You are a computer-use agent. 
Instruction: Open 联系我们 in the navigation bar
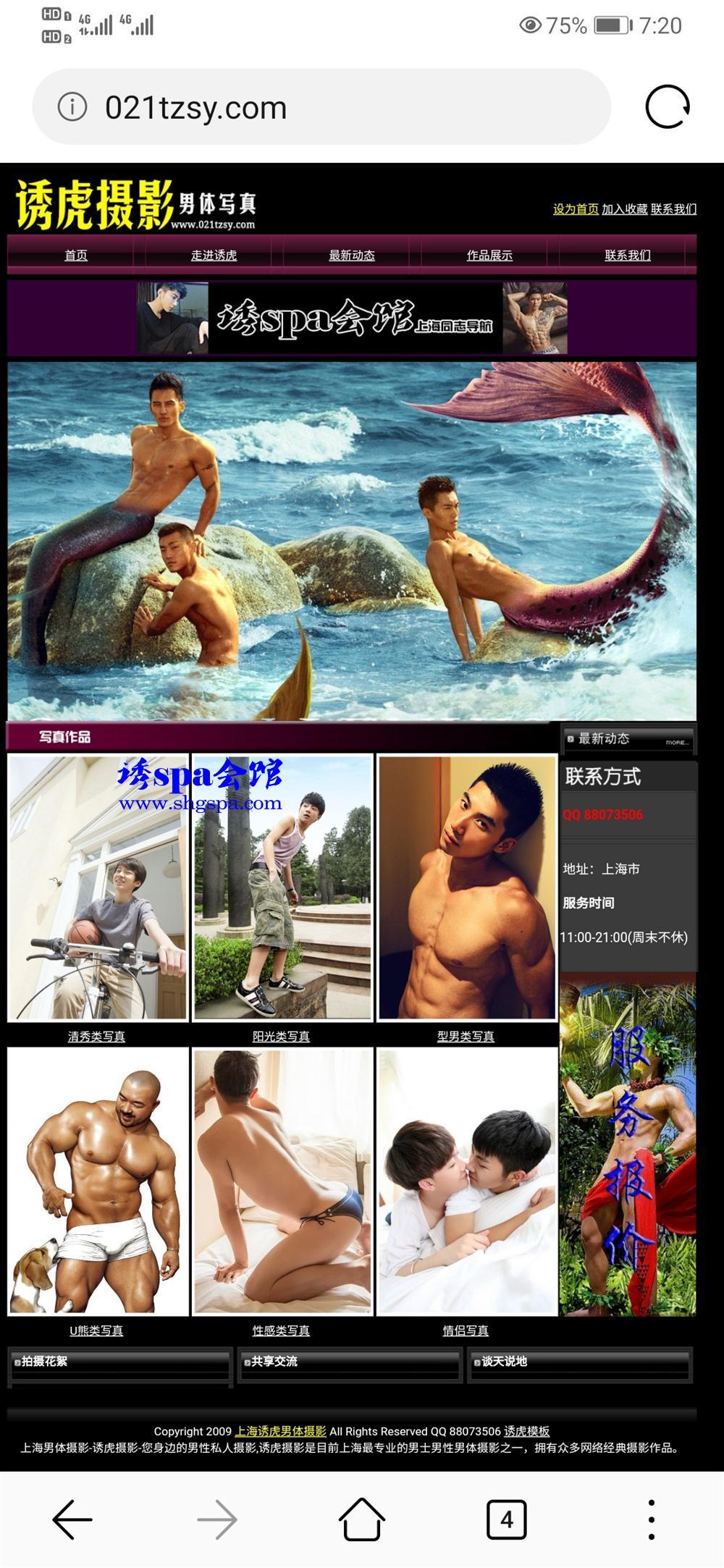click(x=628, y=255)
